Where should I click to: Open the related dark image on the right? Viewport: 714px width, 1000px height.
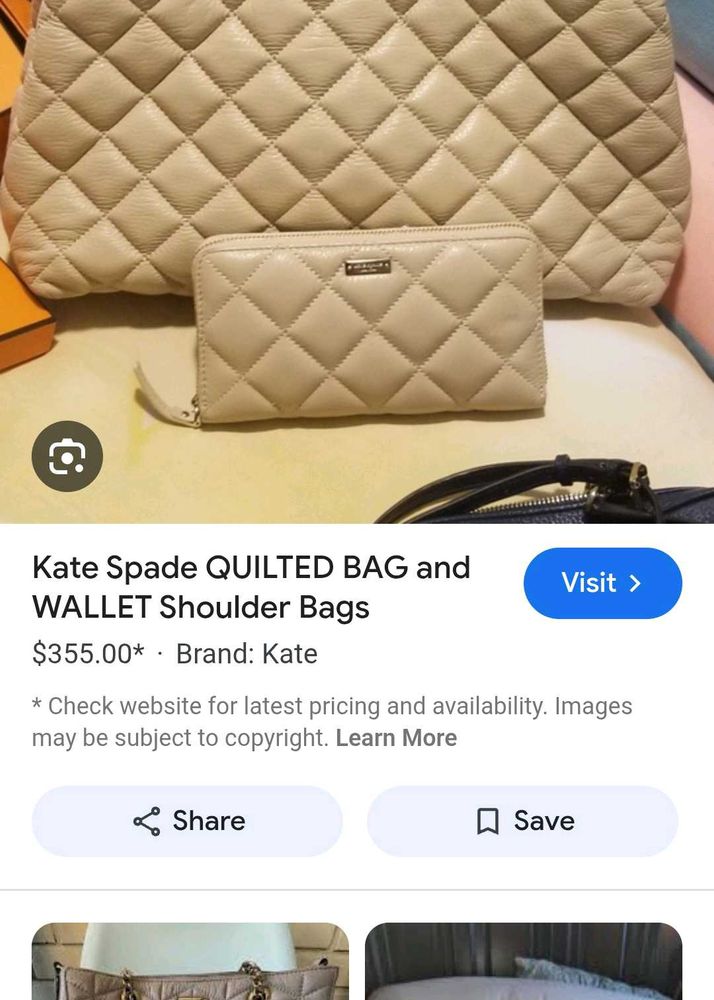coord(523,962)
